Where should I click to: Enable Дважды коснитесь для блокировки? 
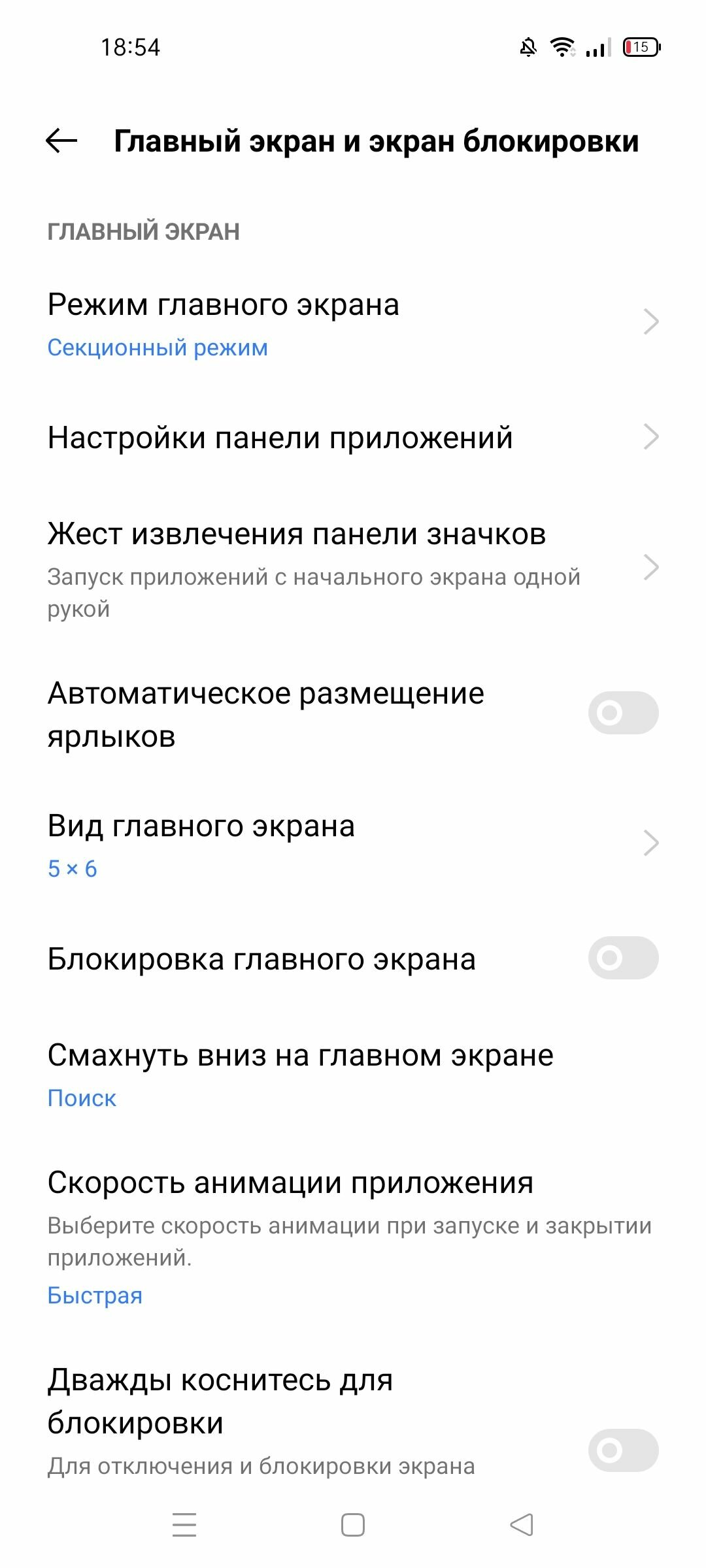[623, 1450]
